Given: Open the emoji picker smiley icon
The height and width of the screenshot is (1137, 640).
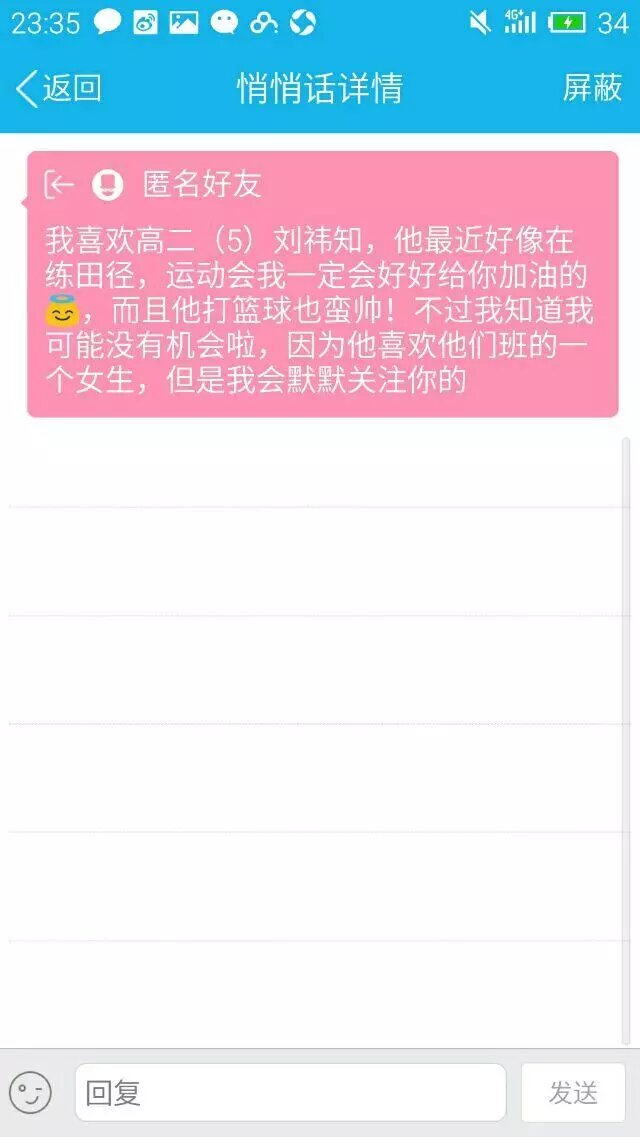Looking at the screenshot, I should (x=30, y=1092).
